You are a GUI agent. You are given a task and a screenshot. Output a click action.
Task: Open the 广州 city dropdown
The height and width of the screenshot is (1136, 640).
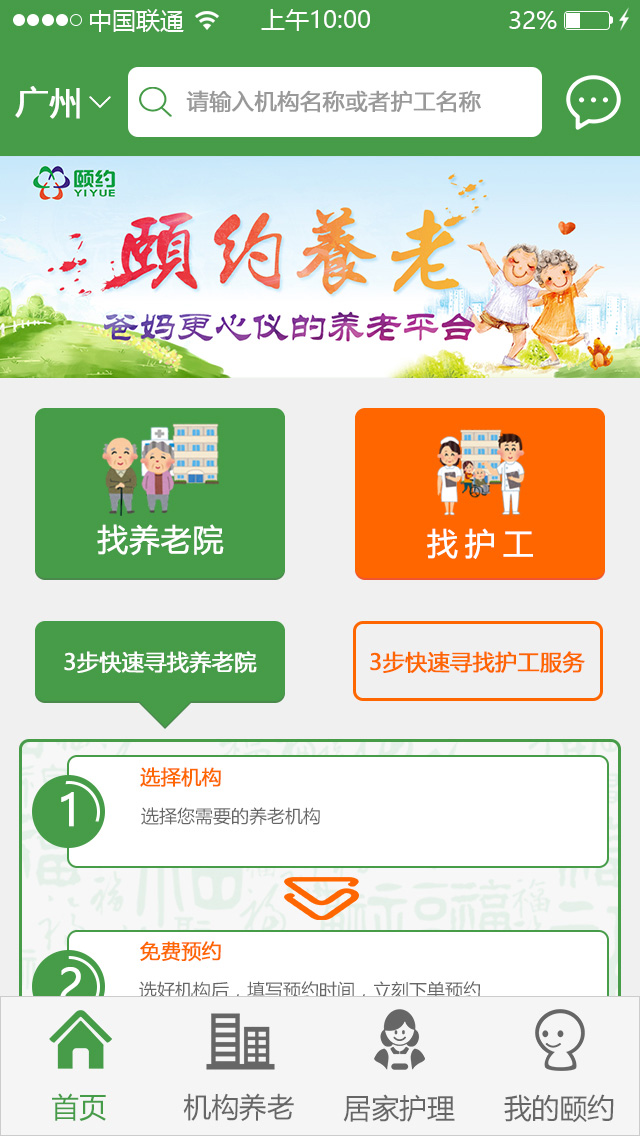point(62,103)
